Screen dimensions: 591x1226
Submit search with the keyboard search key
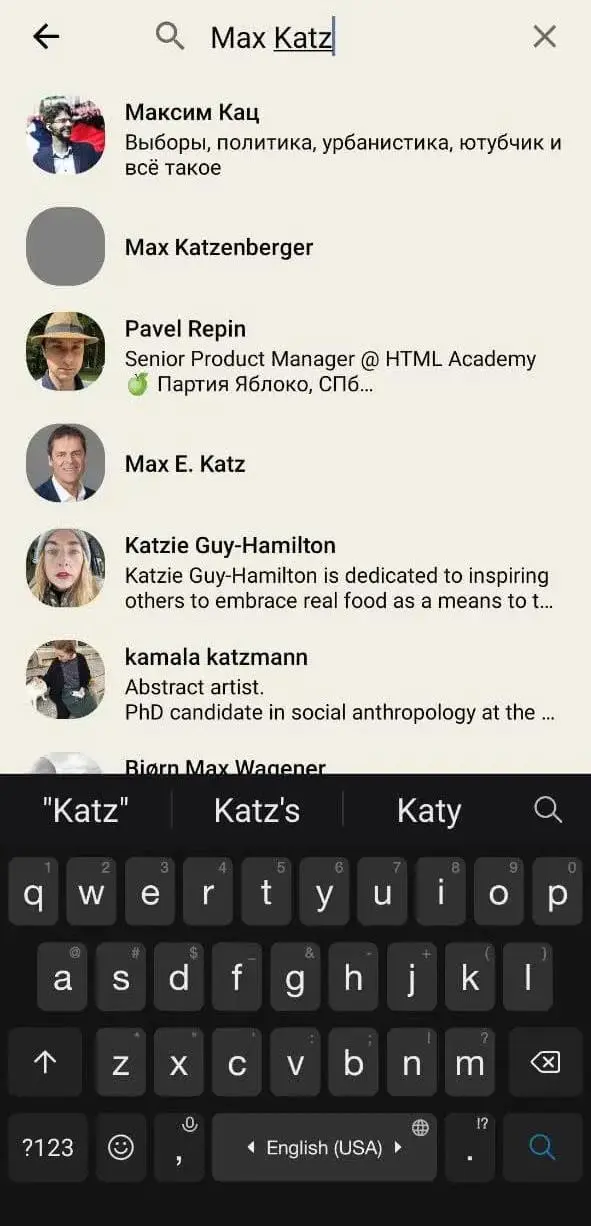[x=542, y=1147]
